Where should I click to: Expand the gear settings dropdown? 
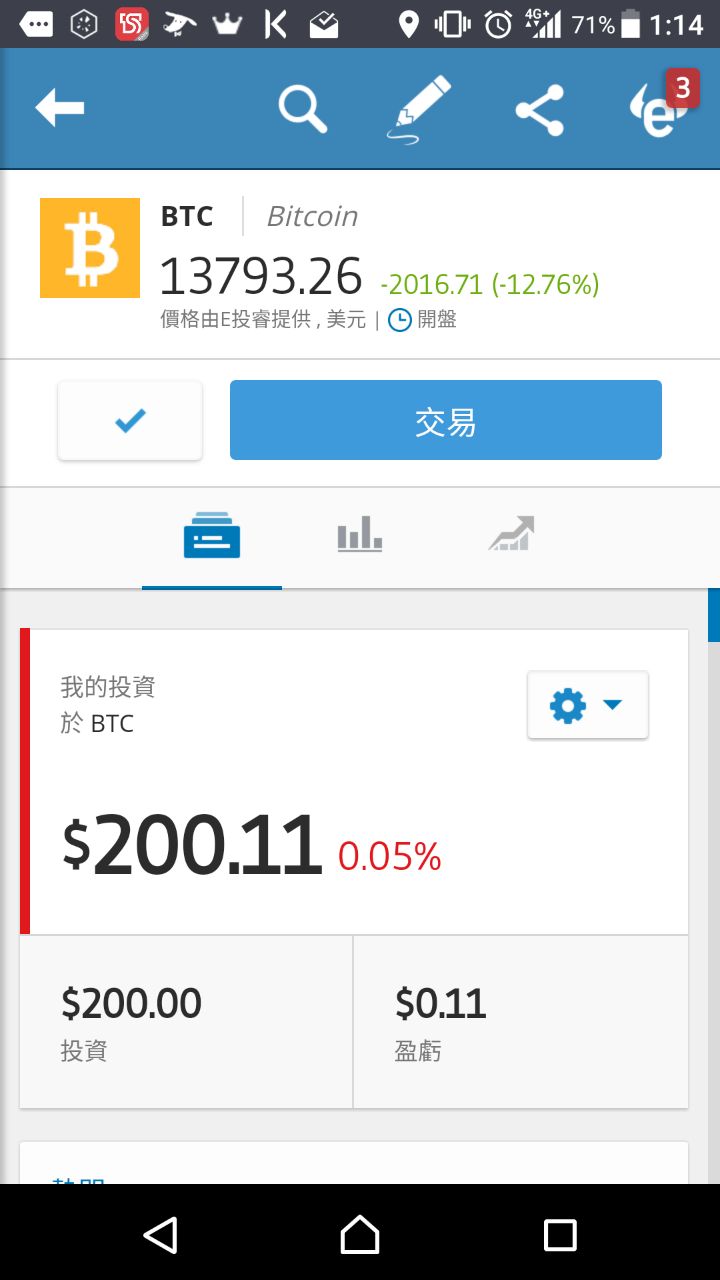click(x=587, y=705)
